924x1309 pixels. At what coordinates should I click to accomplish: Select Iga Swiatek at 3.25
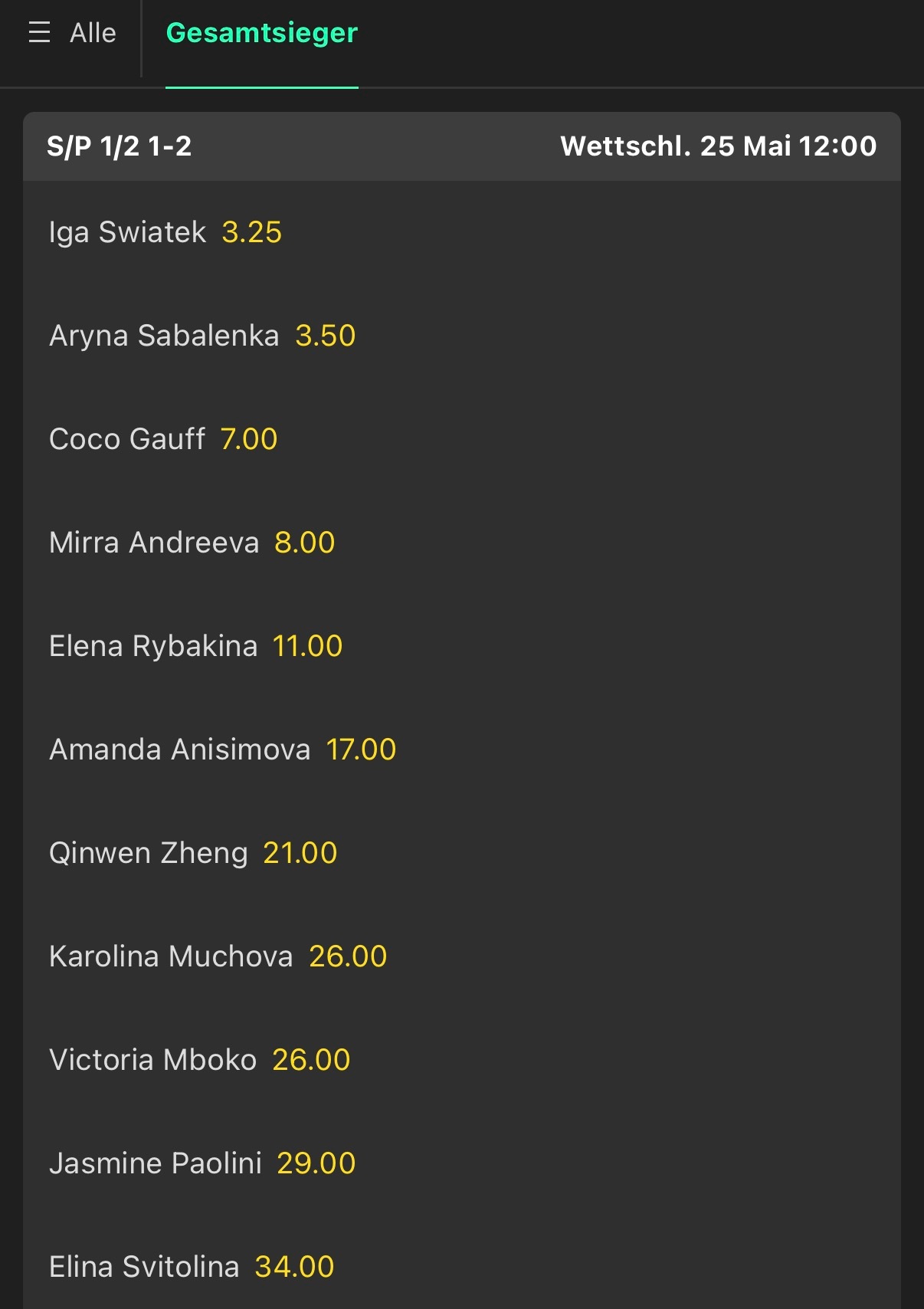click(251, 232)
